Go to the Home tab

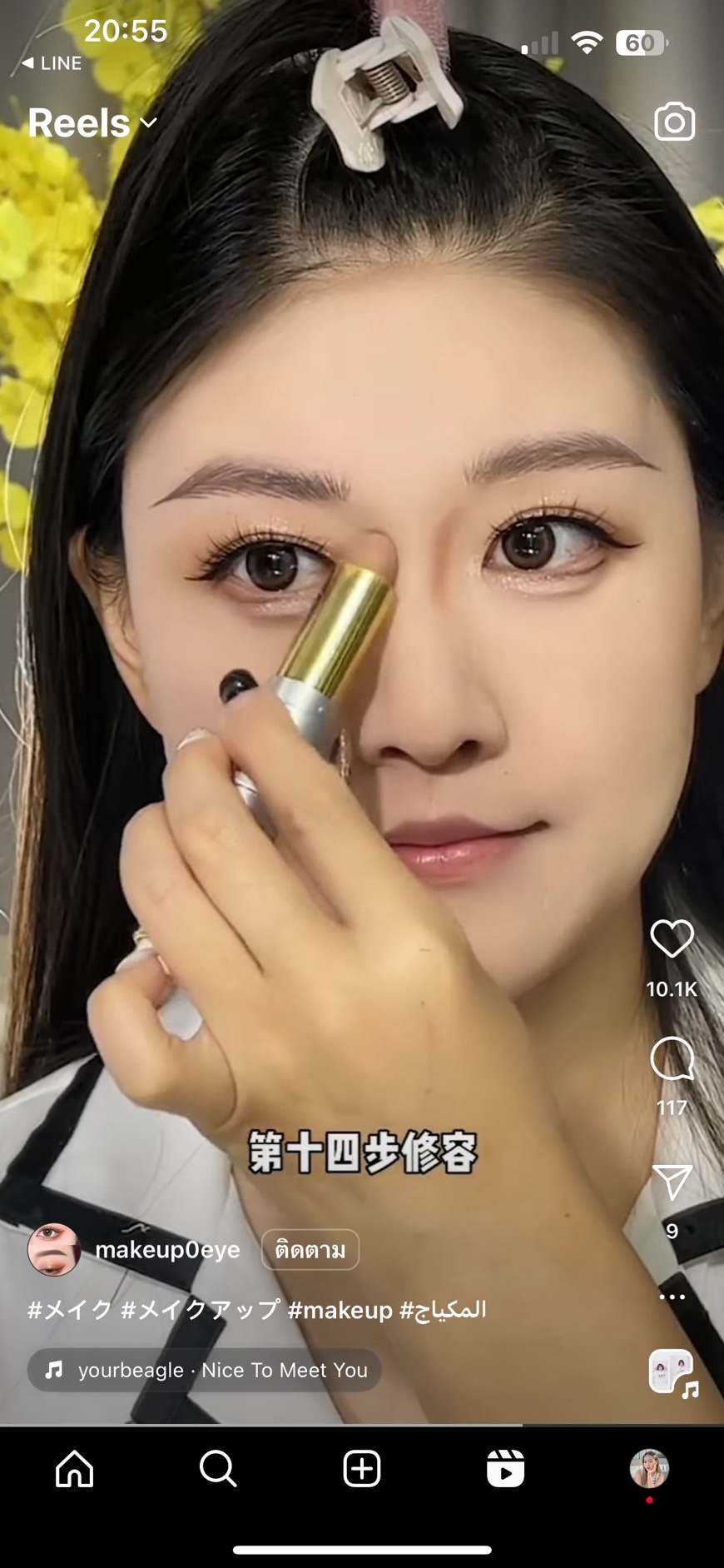75,1468
